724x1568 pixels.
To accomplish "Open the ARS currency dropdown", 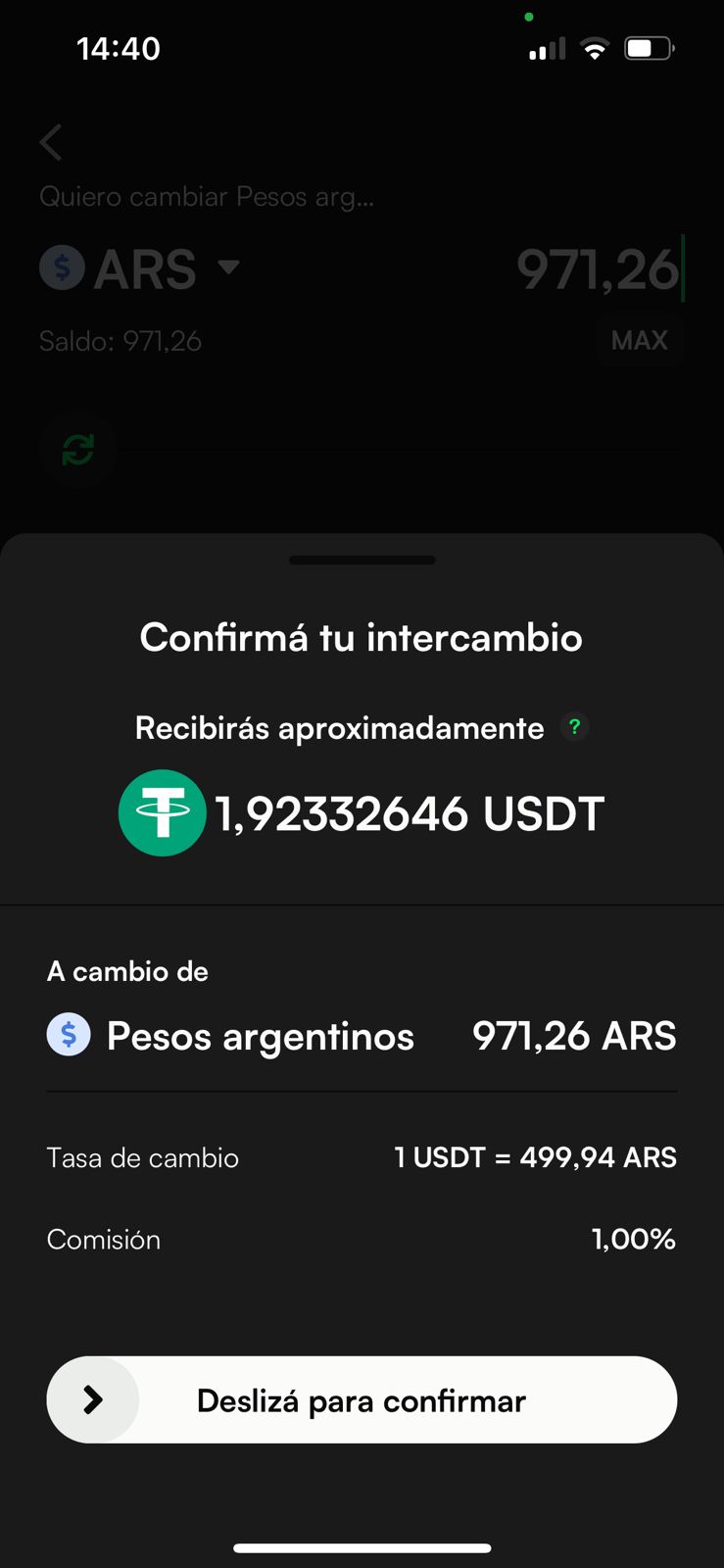I will (x=140, y=268).
